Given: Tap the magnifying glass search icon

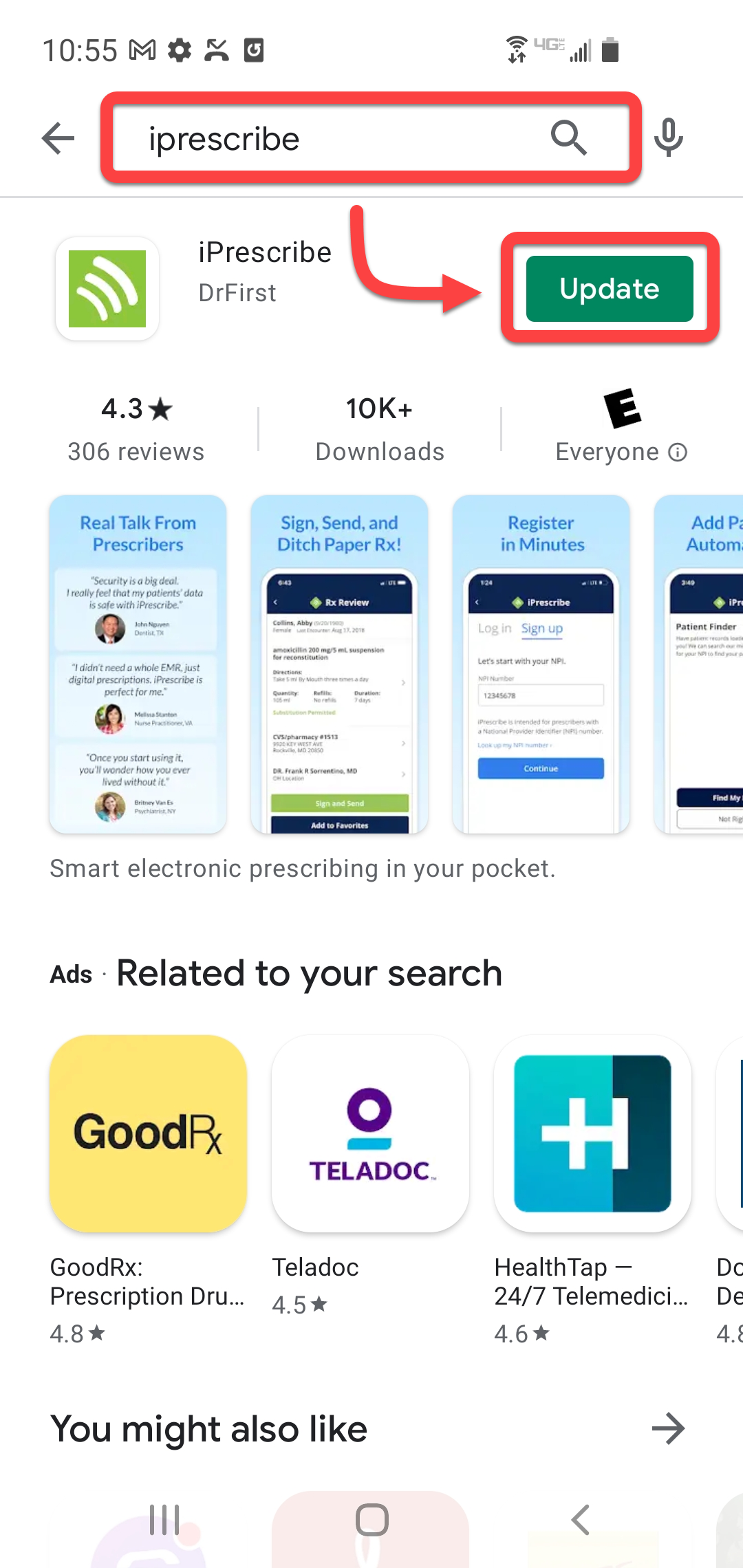Looking at the screenshot, I should click(568, 138).
